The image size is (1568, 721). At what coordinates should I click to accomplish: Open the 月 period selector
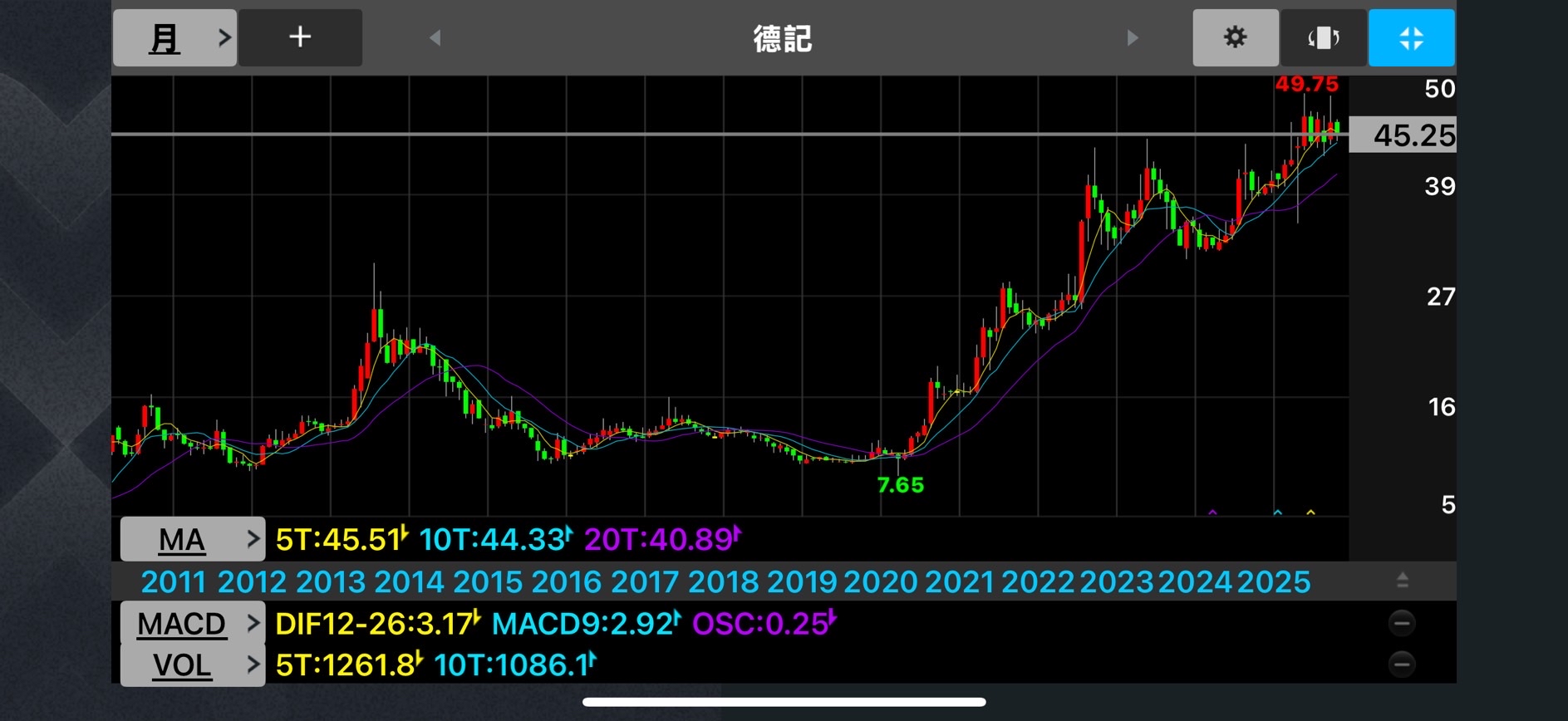coord(174,38)
